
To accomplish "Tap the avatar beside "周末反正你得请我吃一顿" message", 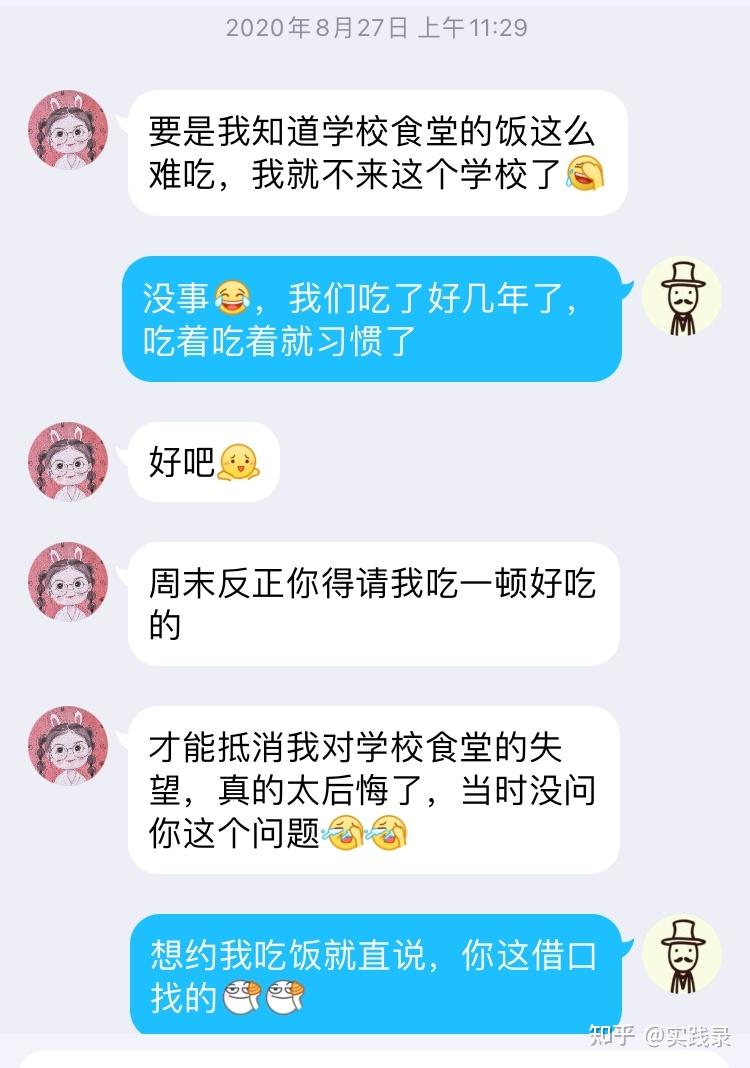I will [x=68, y=582].
